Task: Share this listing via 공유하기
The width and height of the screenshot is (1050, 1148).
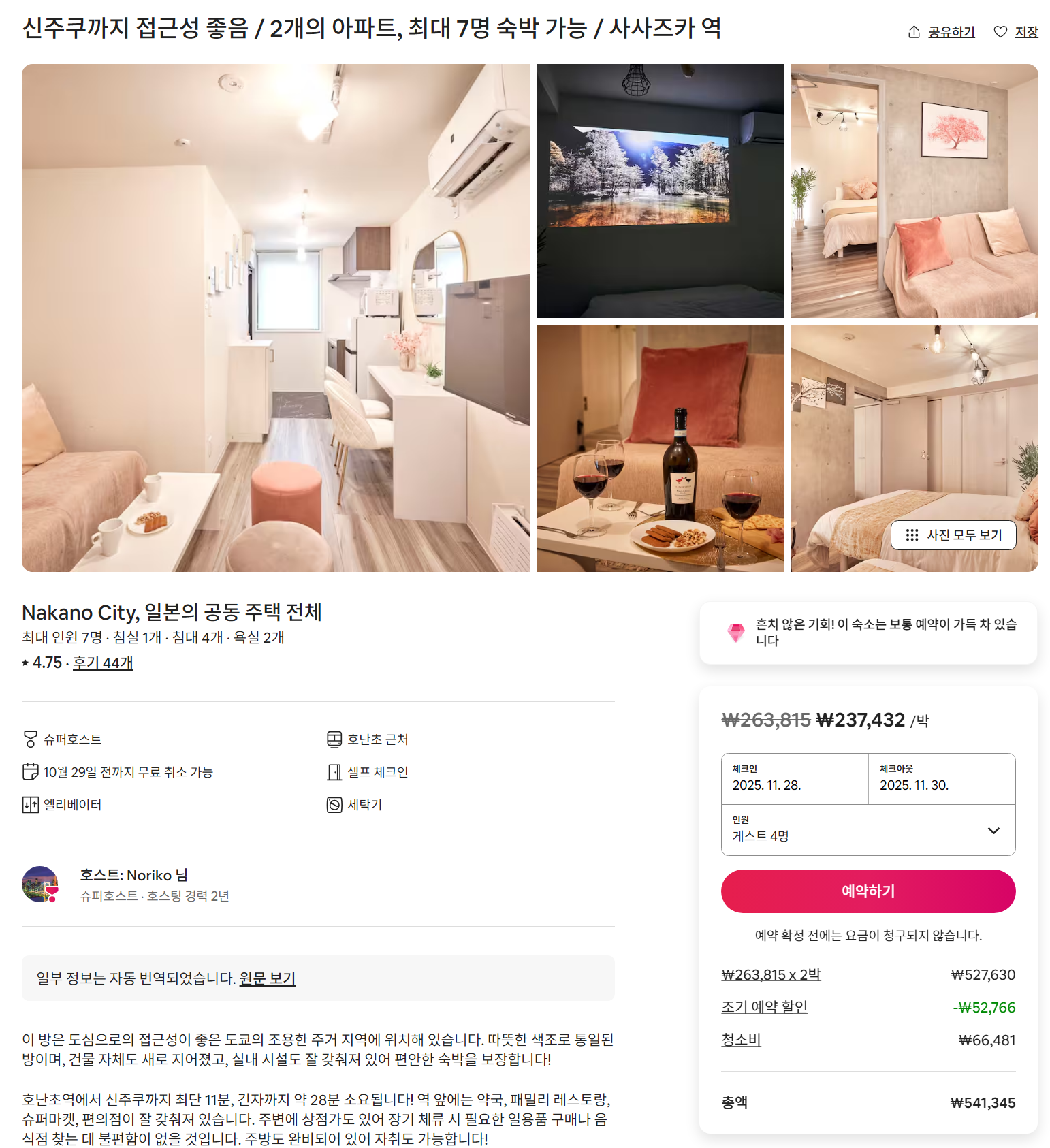Action: pos(942,32)
